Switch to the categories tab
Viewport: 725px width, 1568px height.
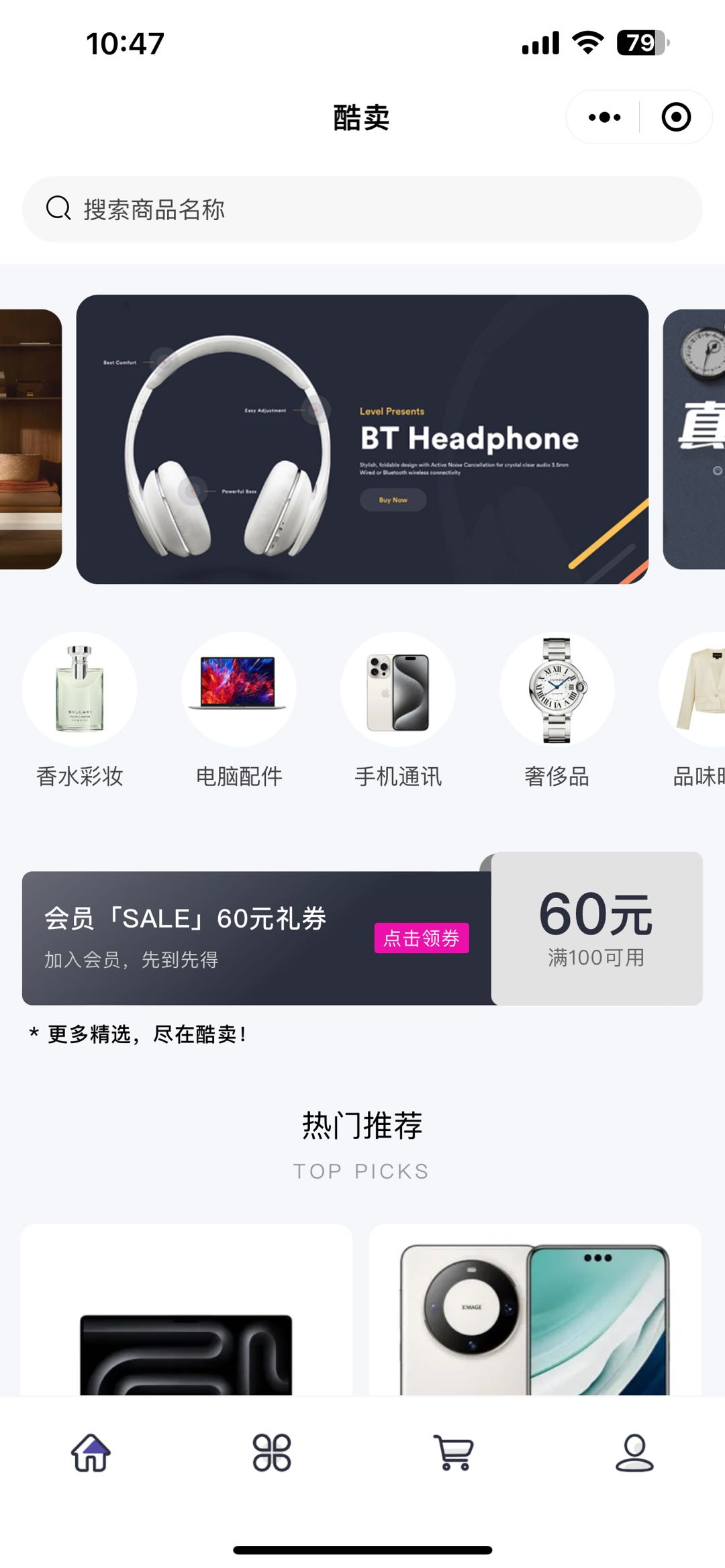(272, 1453)
